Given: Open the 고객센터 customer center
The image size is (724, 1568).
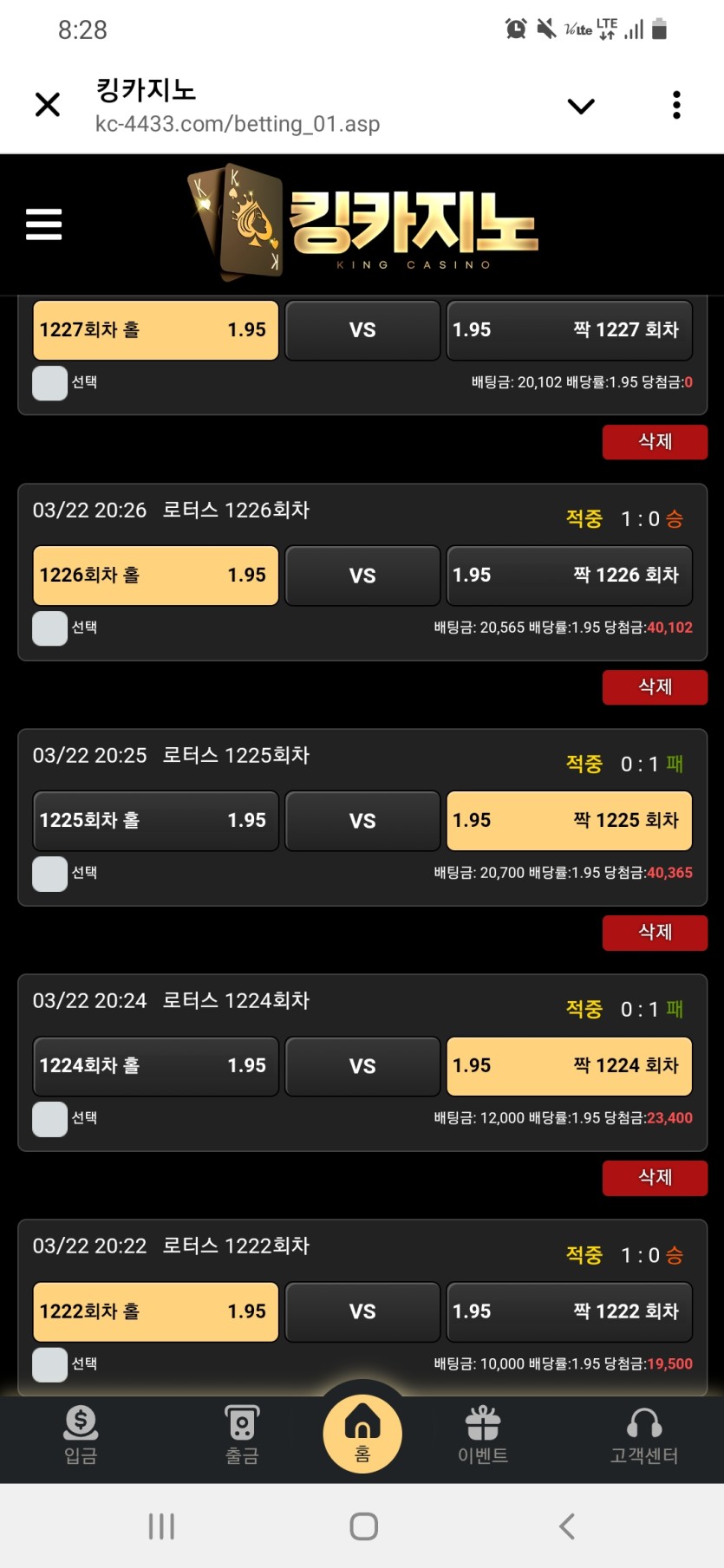Looking at the screenshot, I should tap(644, 1435).
